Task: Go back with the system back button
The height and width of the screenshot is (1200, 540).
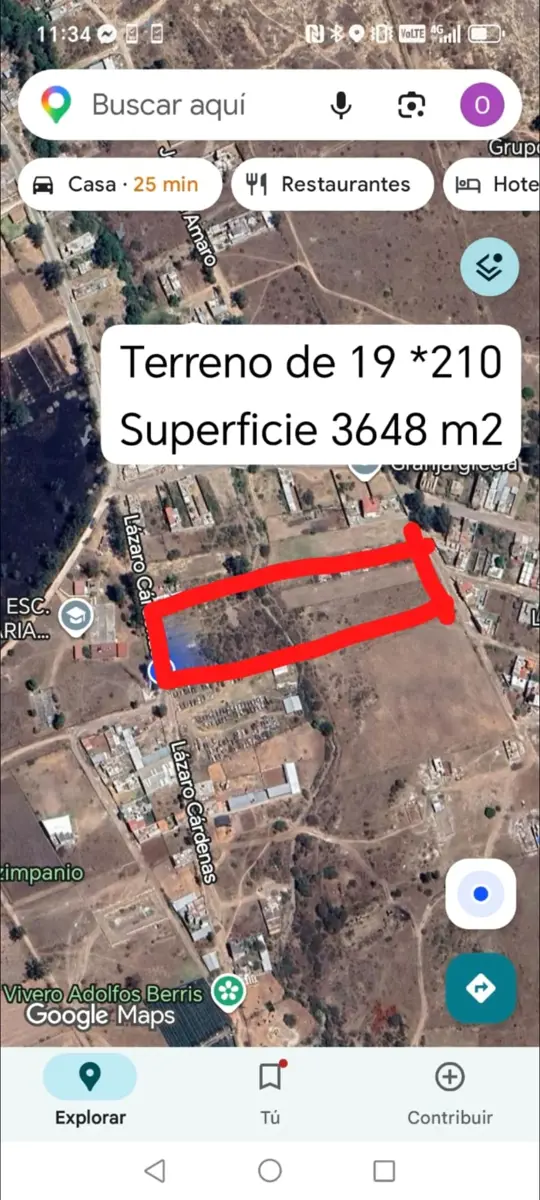Action: tap(155, 1170)
